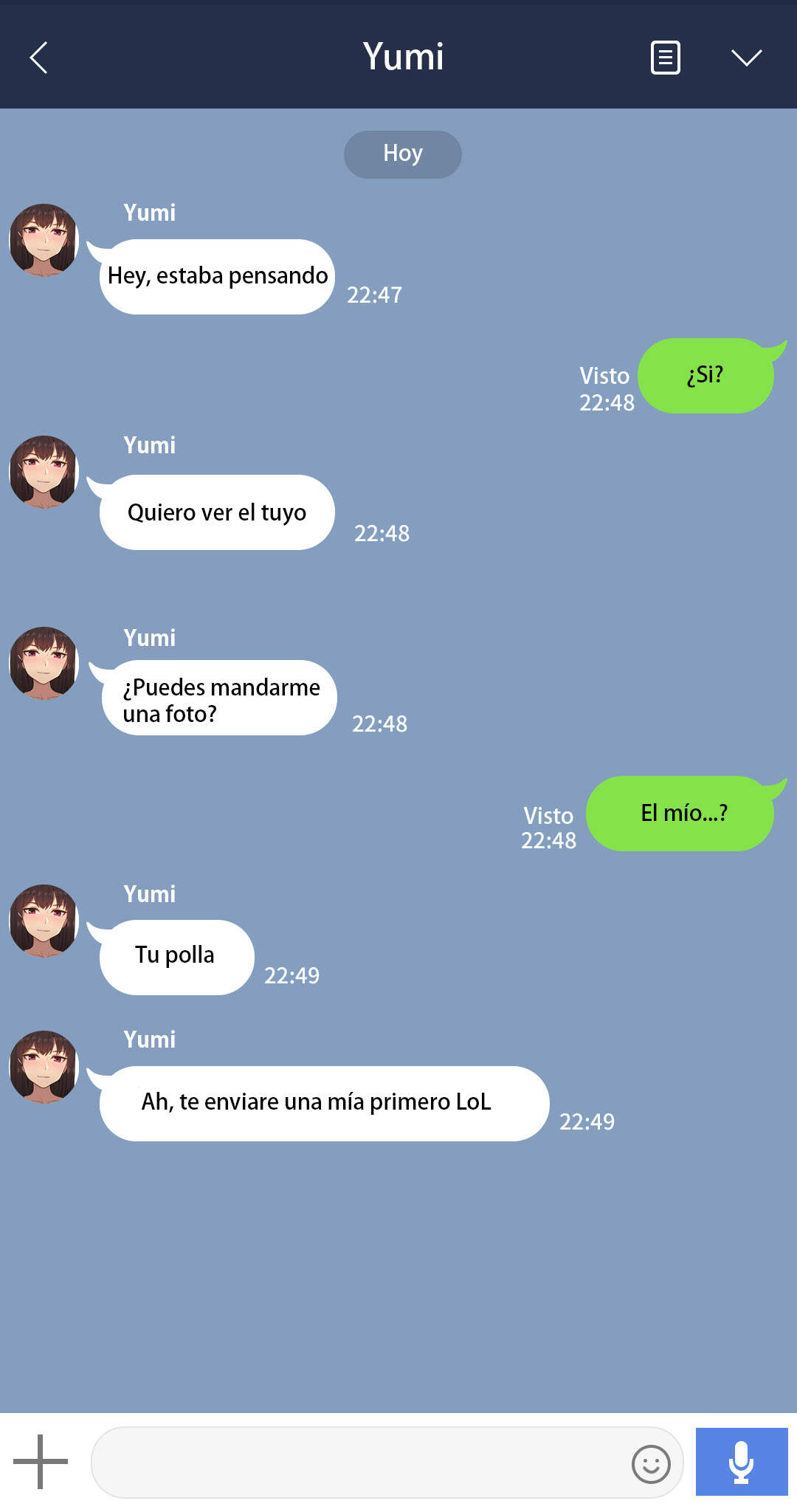Start a voice message with the microphone
This screenshot has width=797, height=1512.
pyautogui.click(x=741, y=1462)
